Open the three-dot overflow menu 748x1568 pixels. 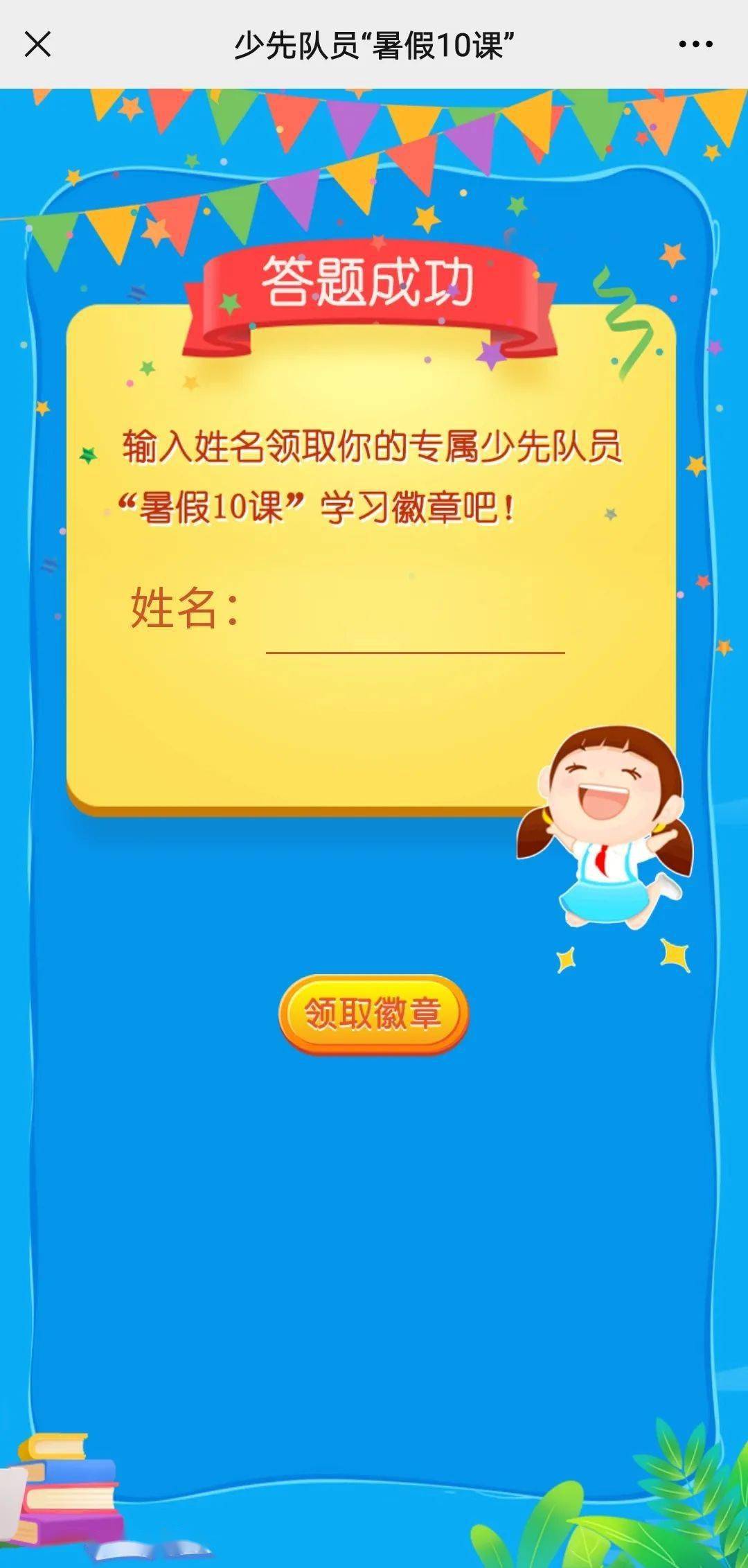click(695, 44)
